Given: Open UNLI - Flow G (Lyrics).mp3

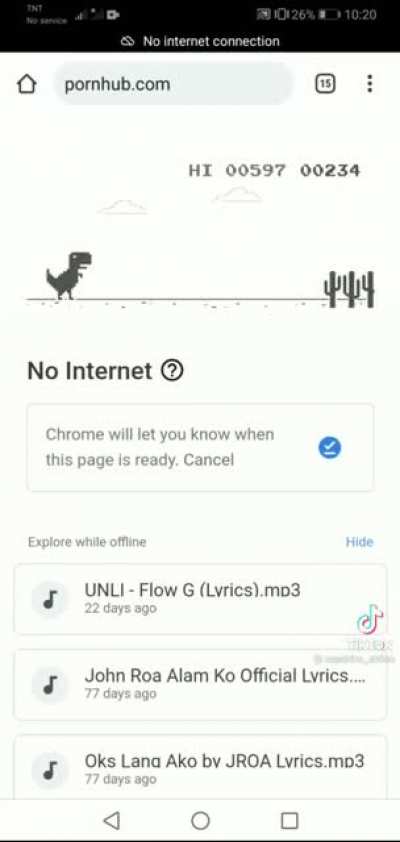Looking at the screenshot, I should 200,599.
